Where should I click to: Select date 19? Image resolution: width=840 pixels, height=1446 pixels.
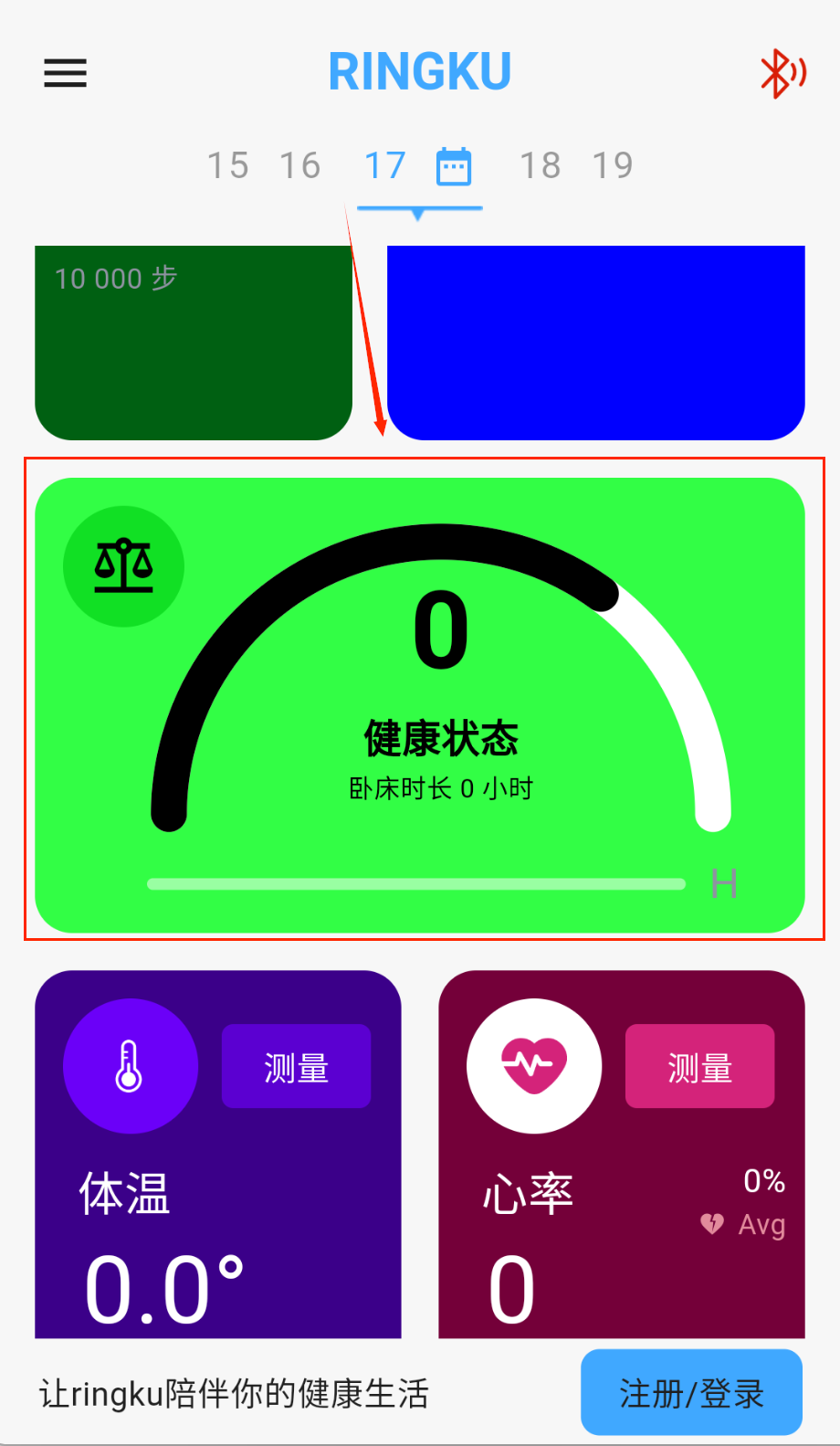tap(613, 166)
